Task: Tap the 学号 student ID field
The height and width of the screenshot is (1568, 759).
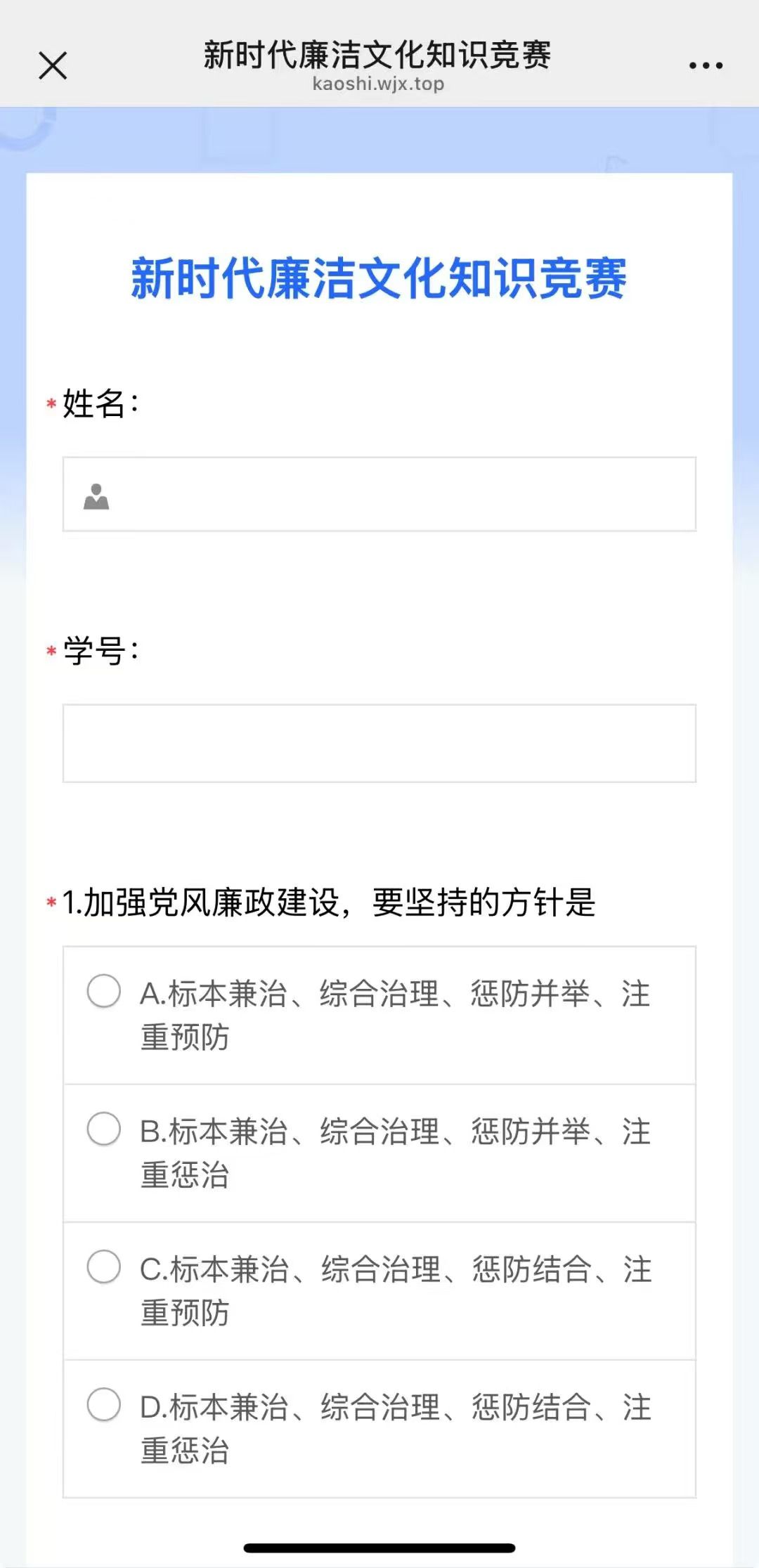Action: coord(379,743)
